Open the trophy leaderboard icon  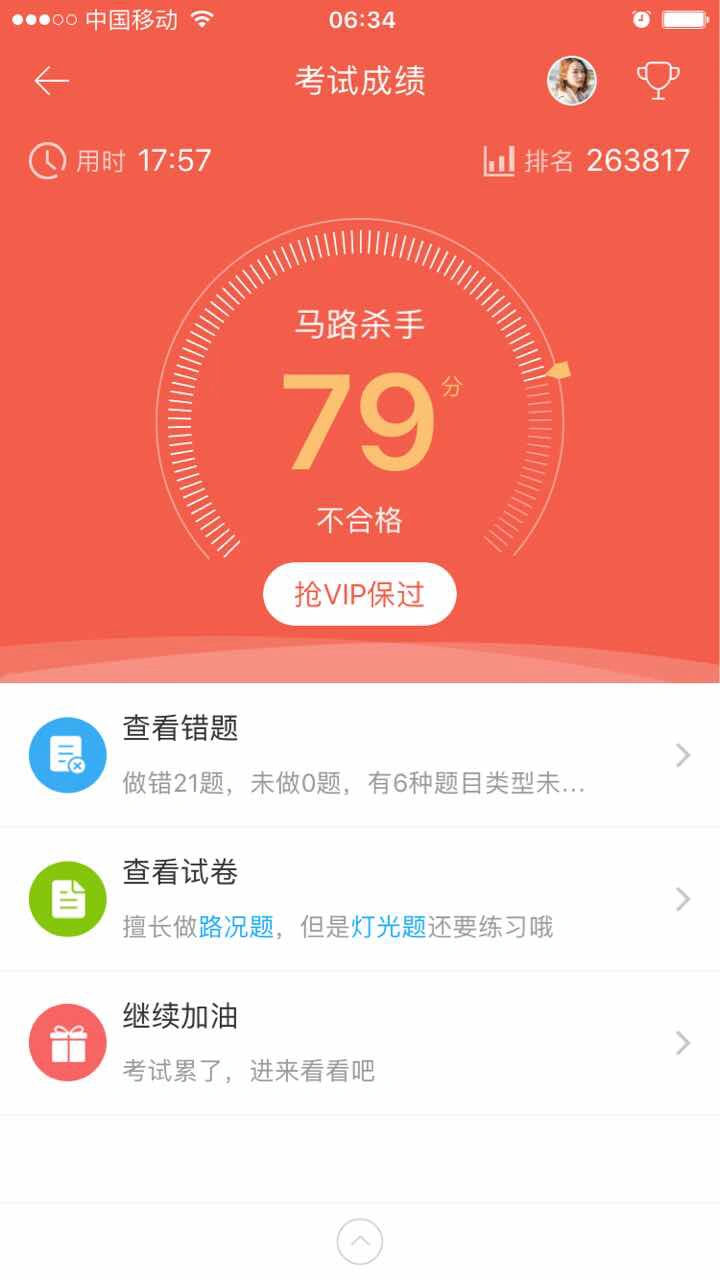[658, 81]
